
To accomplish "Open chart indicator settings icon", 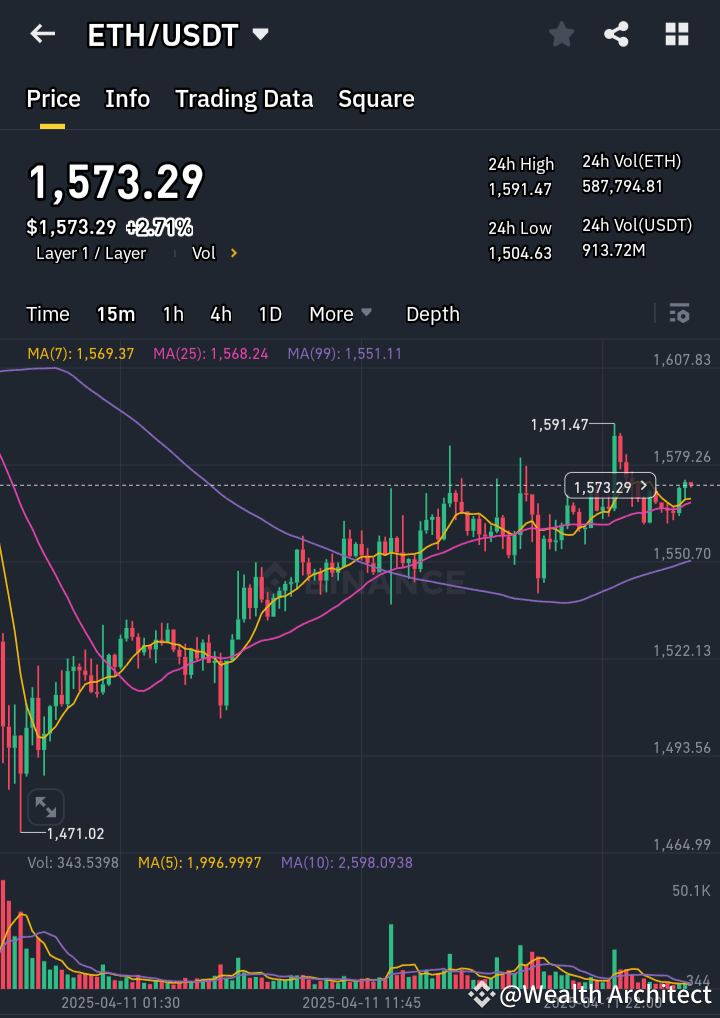I will pyautogui.click(x=679, y=313).
